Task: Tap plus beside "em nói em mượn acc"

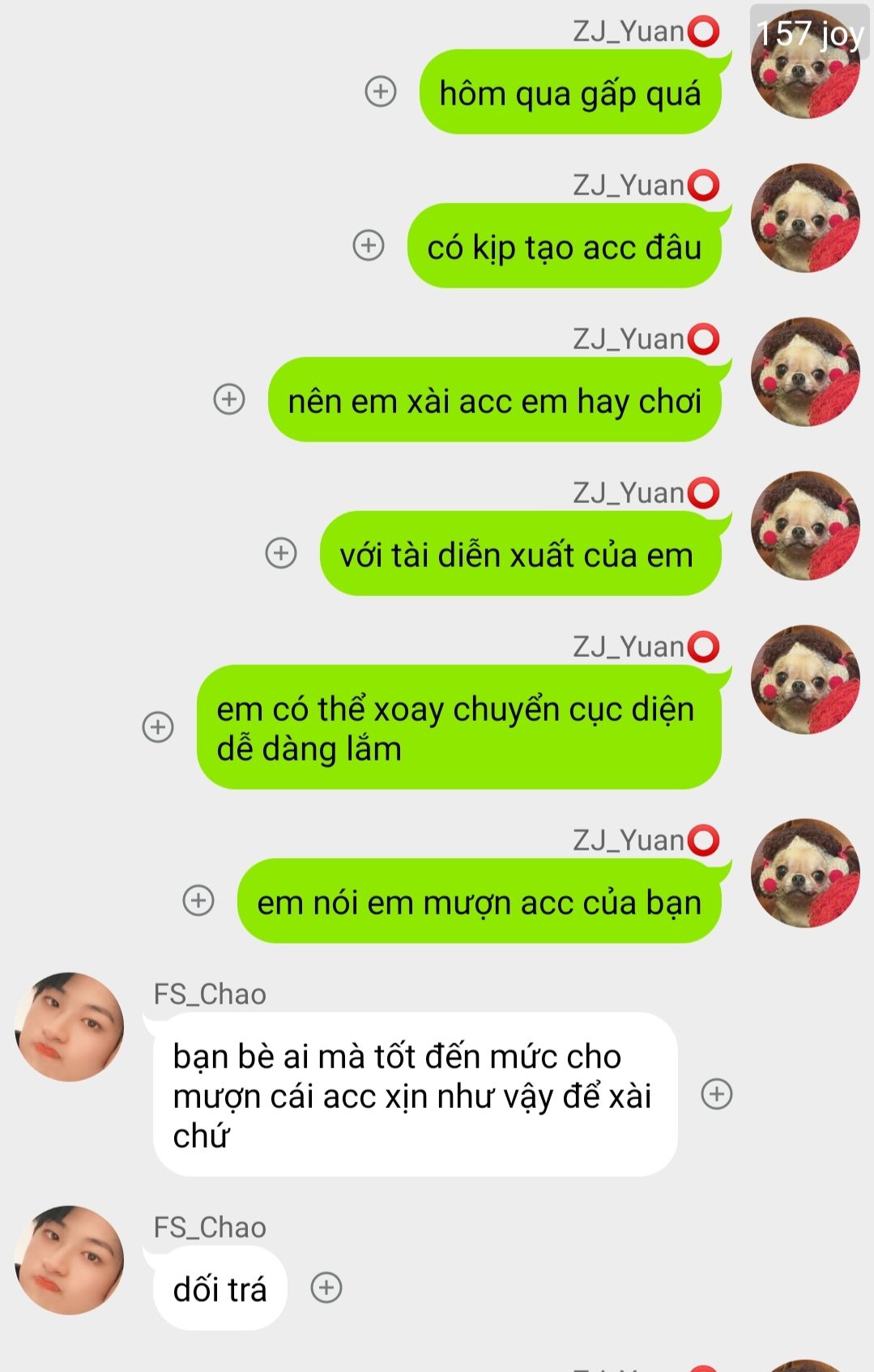Action: click(x=198, y=901)
